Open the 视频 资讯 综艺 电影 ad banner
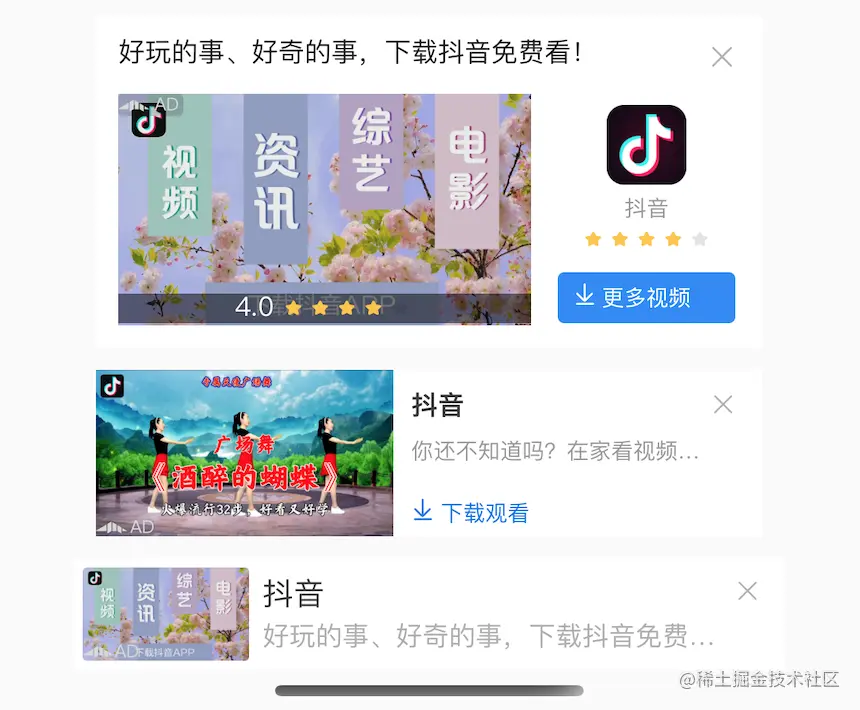This screenshot has height=710, width=860. (x=324, y=209)
